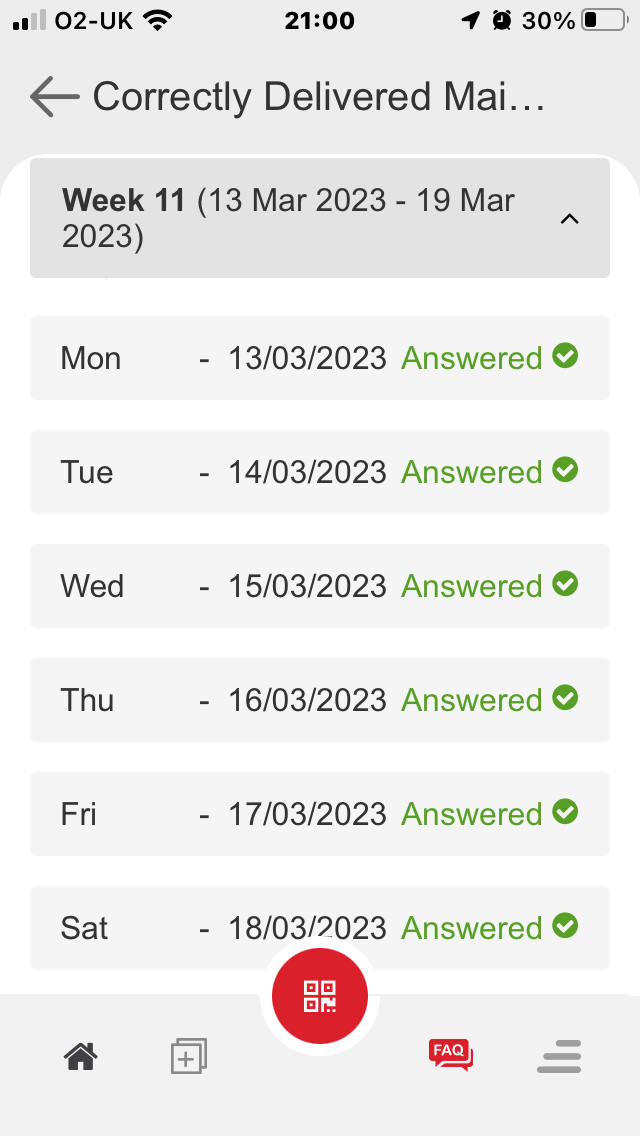Open the add-items tab with plus icon

point(188,1056)
